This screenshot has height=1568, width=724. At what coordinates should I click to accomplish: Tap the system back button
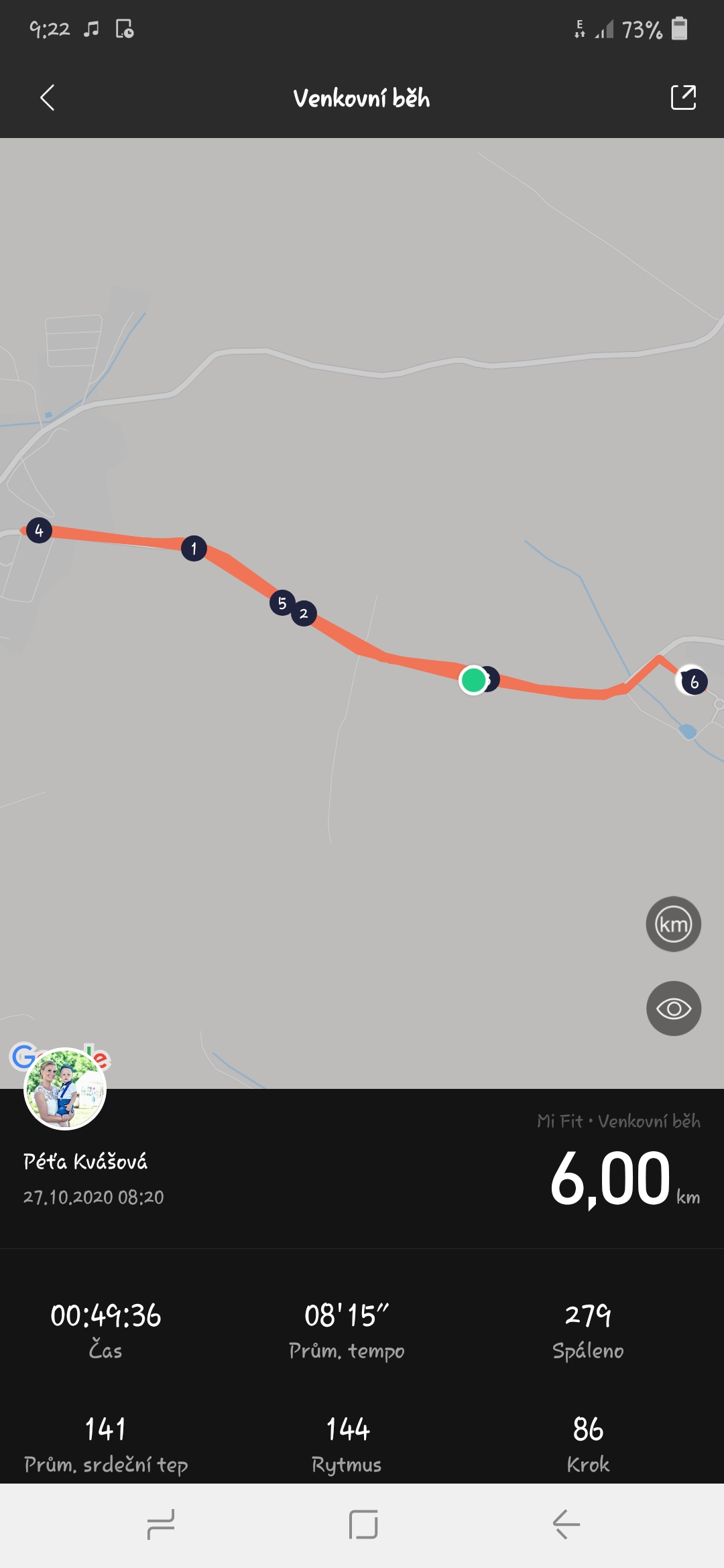point(566,1524)
